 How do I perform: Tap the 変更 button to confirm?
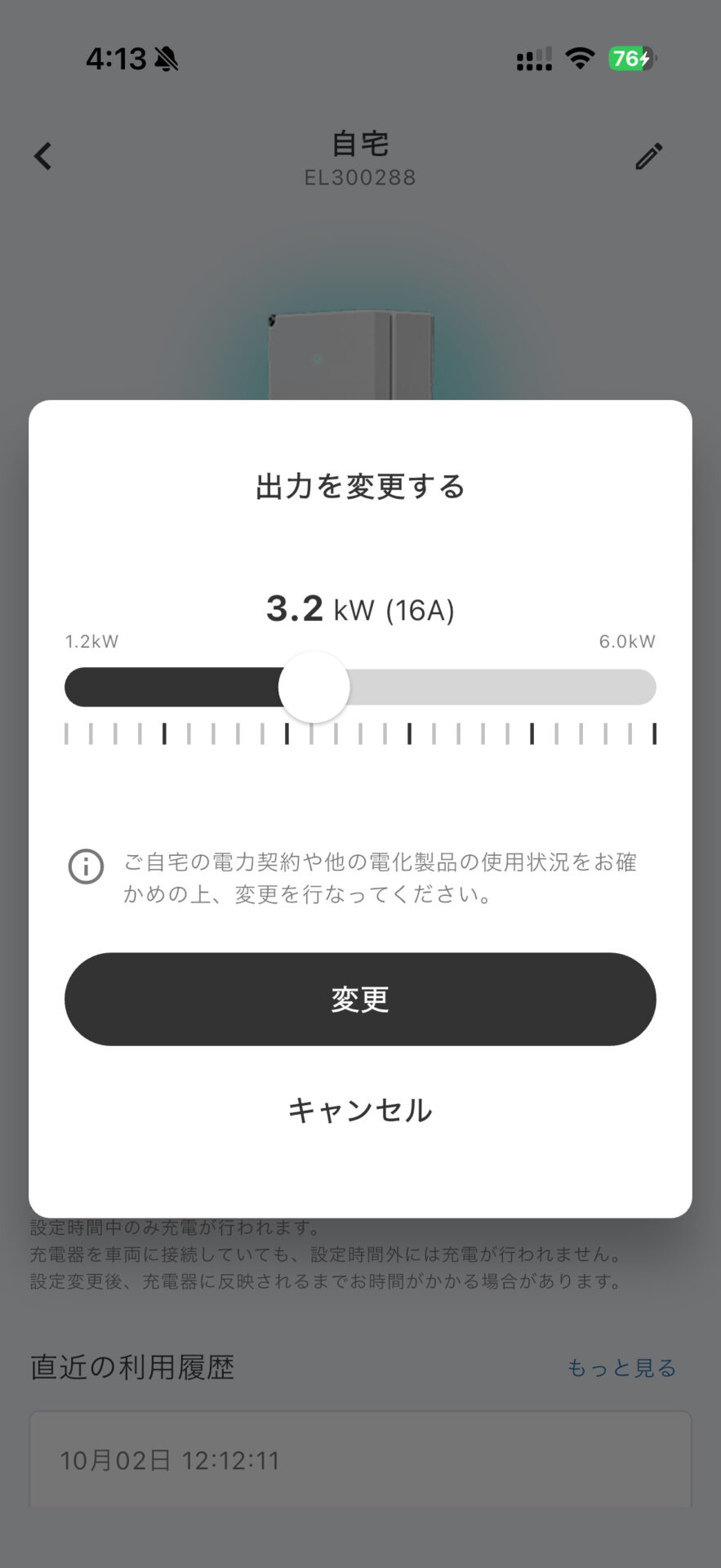360,999
